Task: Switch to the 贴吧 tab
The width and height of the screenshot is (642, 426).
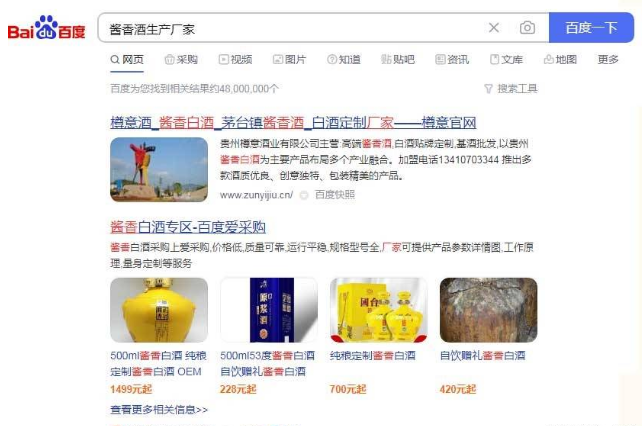Action: [x=397, y=60]
